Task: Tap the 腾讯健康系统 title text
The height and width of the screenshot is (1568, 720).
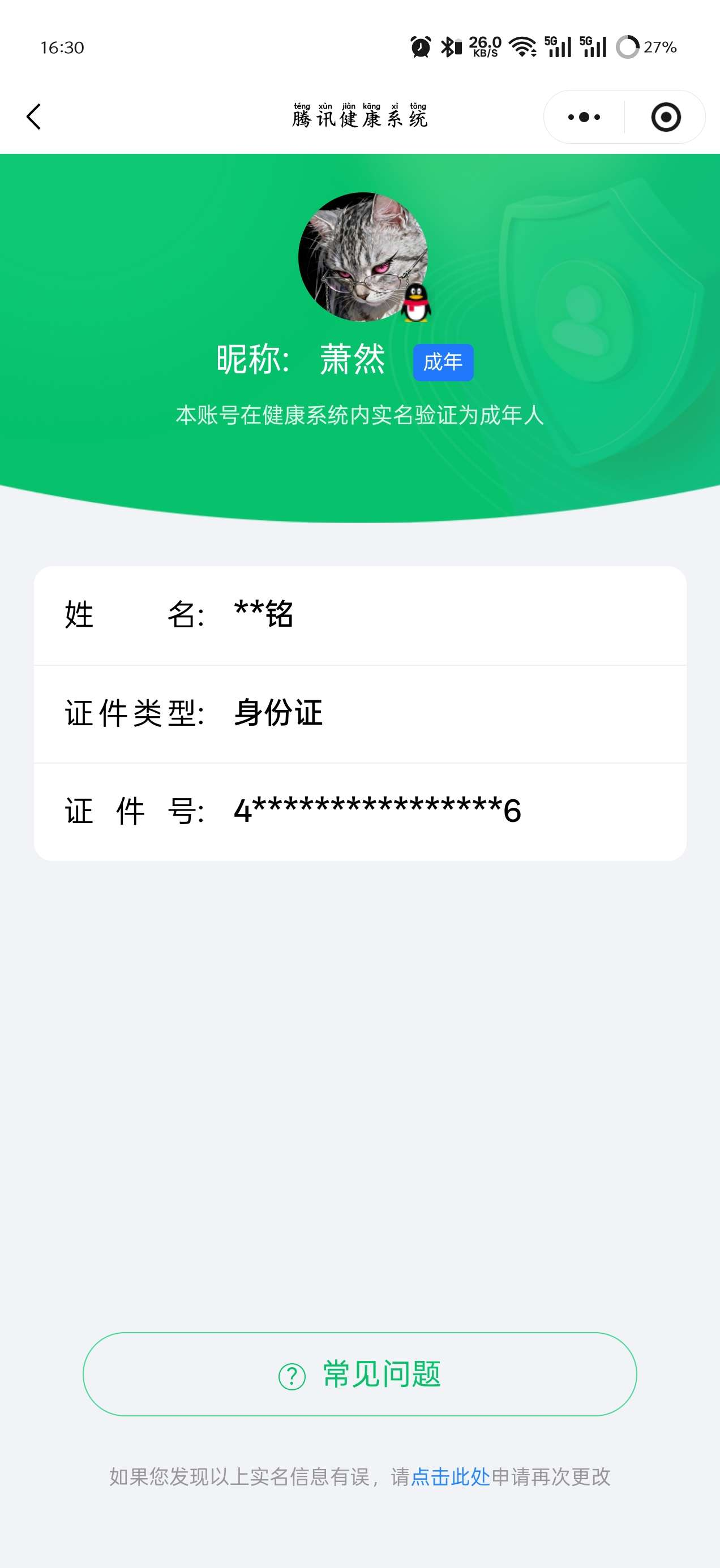Action: coord(360,119)
